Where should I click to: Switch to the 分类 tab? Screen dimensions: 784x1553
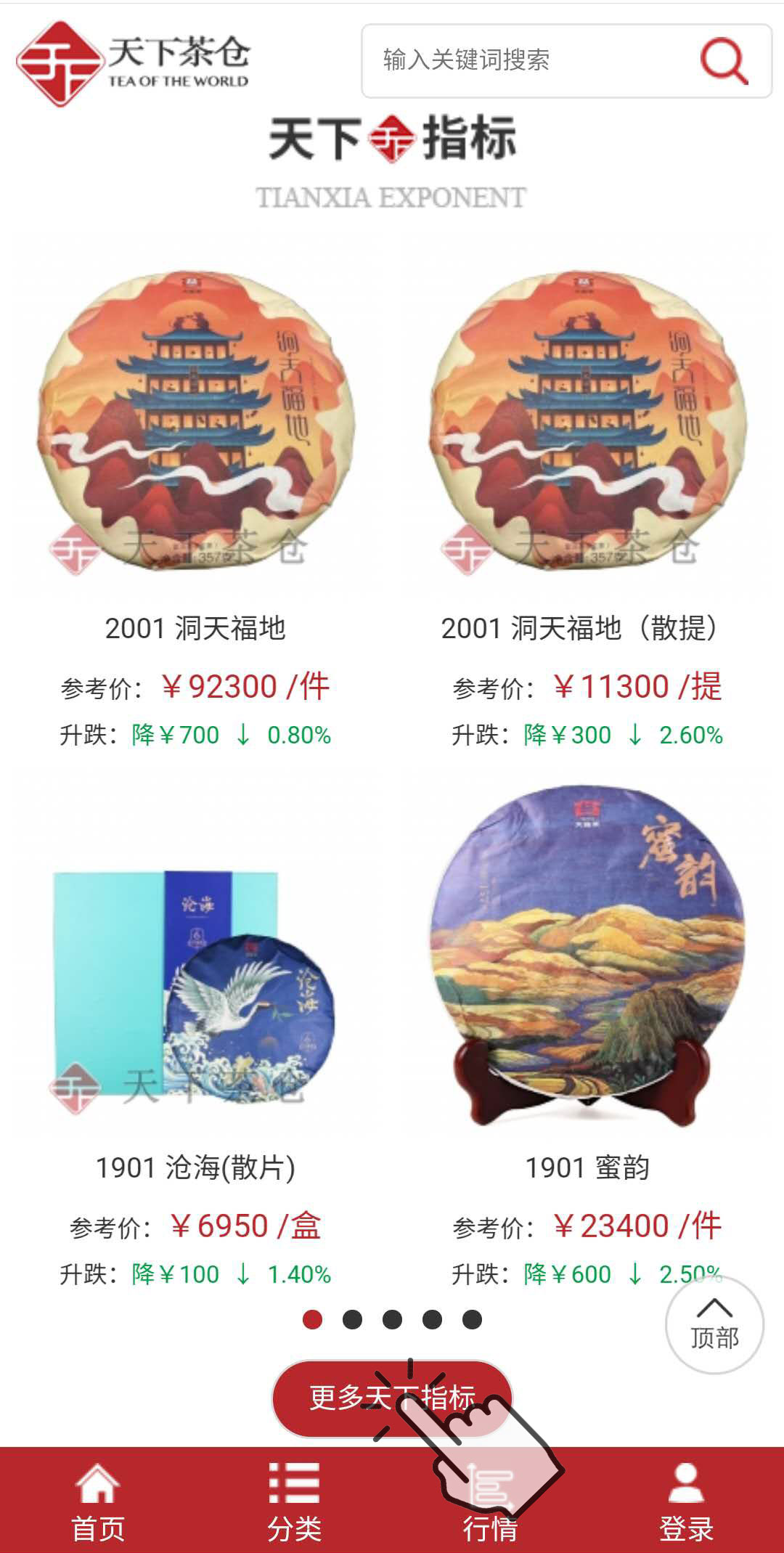click(x=294, y=1501)
